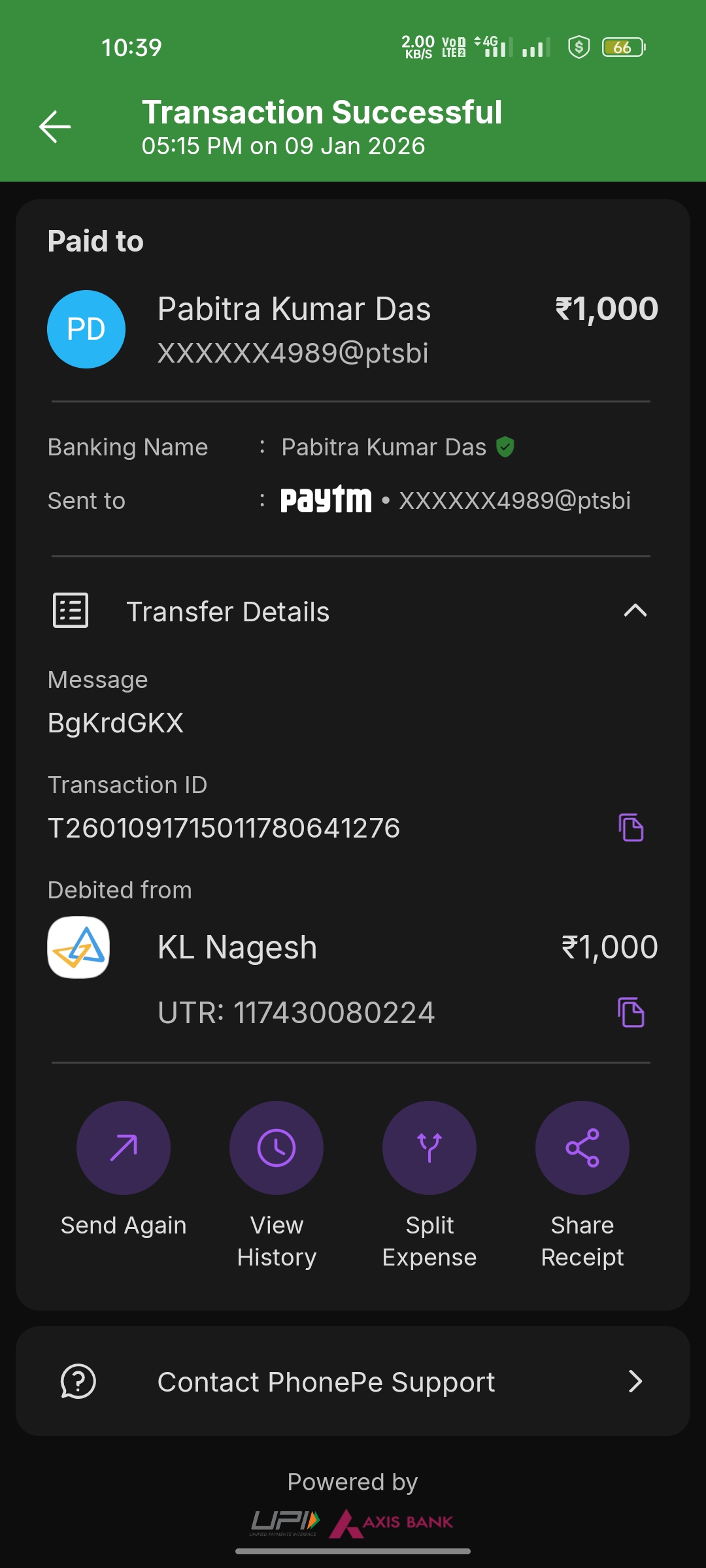Collapse the Transfer Details section
Screen dimensions: 706x1568
[635, 611]
